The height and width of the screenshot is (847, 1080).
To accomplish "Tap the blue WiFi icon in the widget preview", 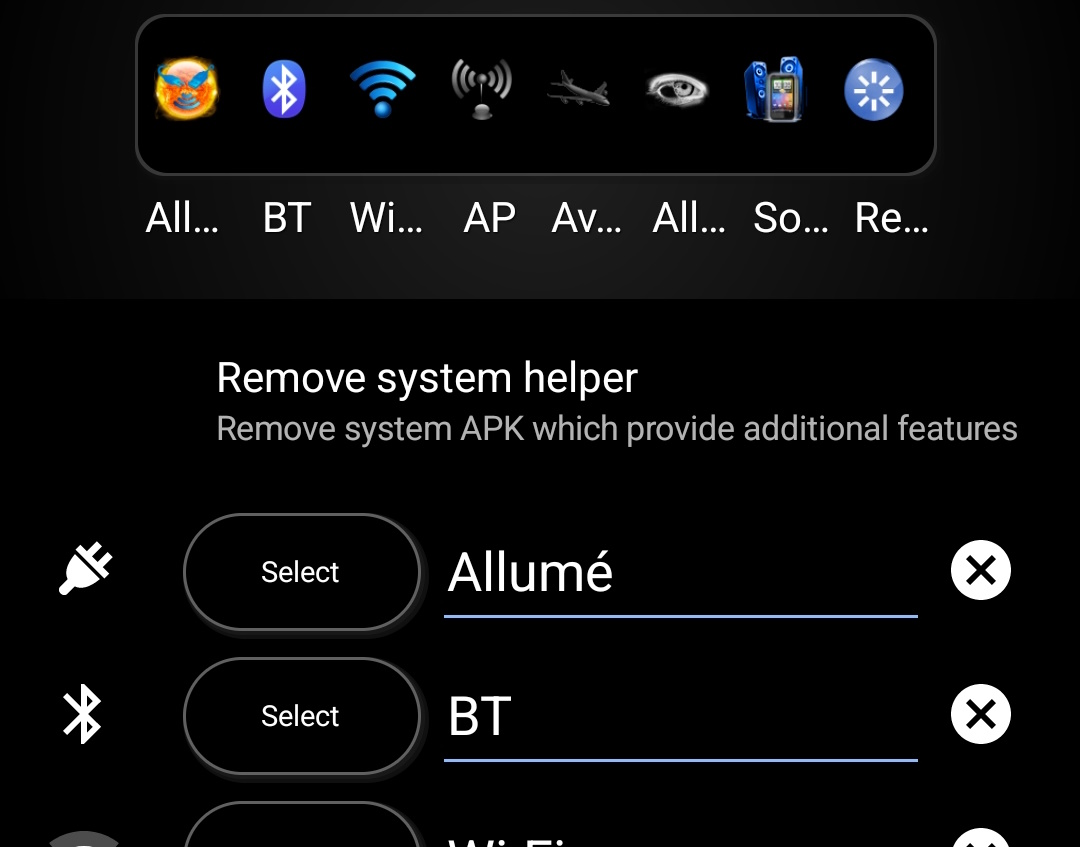I will 382,90.
